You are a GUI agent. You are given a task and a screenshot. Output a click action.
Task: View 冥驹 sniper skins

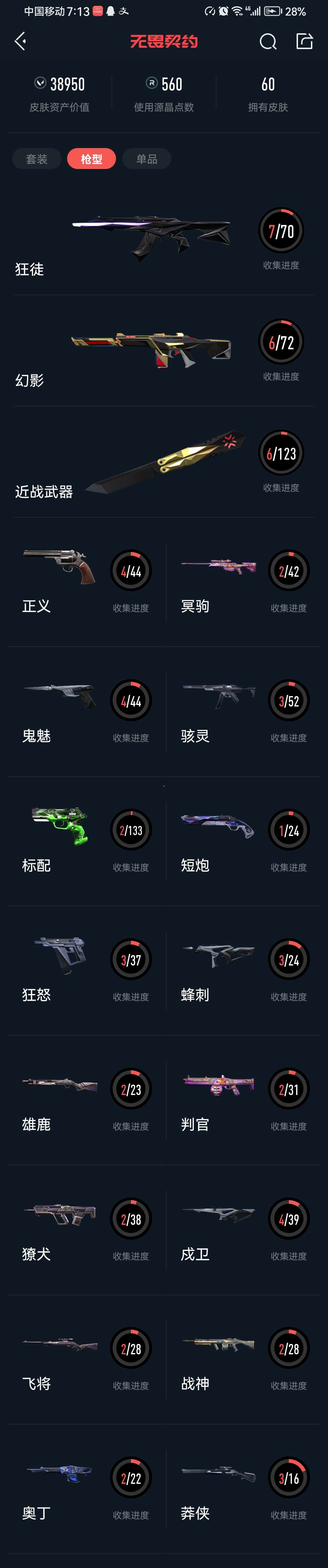tap(243, 581)
